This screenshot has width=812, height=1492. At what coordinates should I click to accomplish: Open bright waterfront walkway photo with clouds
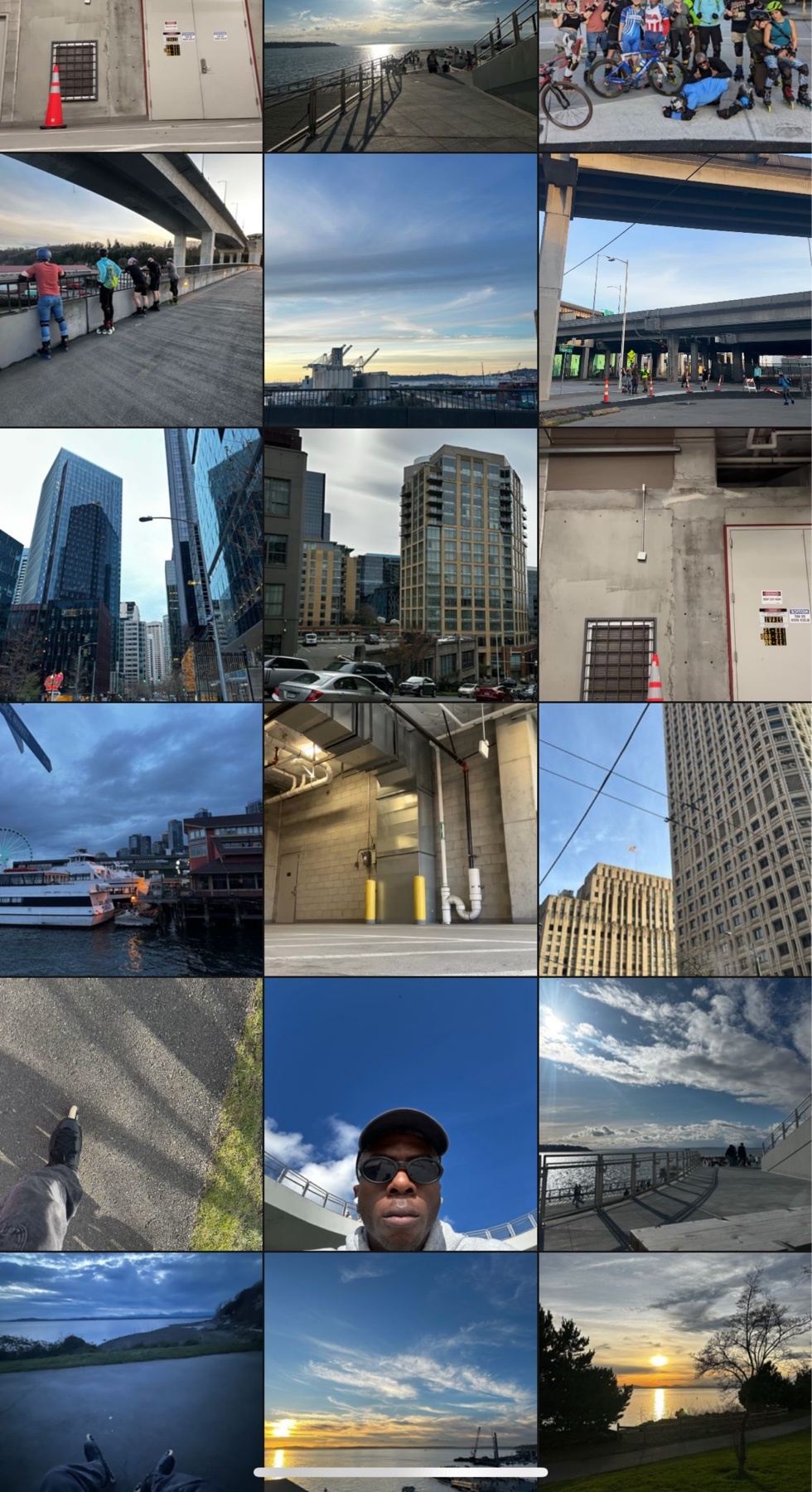(675, 1115)
